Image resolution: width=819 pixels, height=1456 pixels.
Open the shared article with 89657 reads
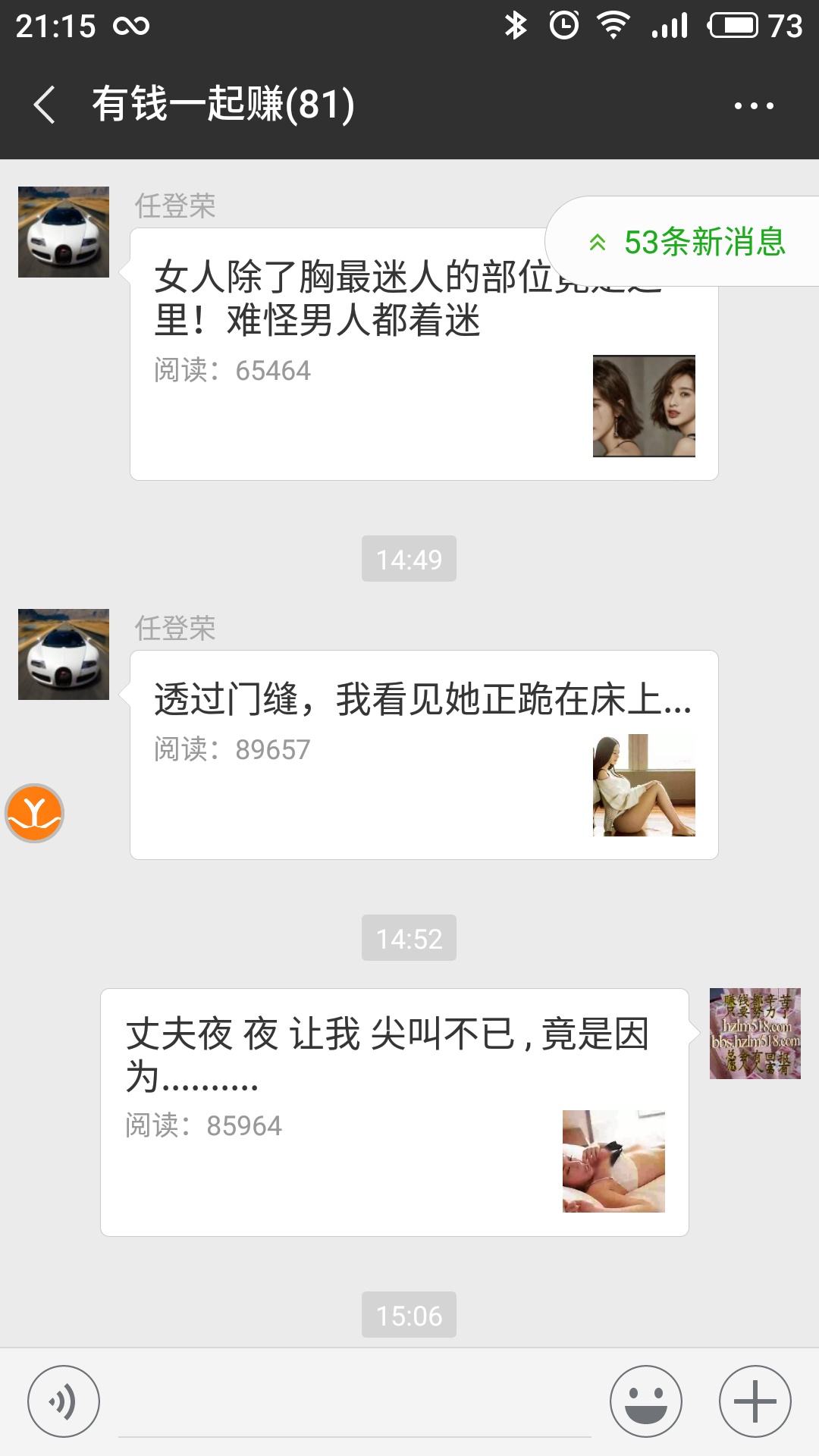click(x=423, y=755)
